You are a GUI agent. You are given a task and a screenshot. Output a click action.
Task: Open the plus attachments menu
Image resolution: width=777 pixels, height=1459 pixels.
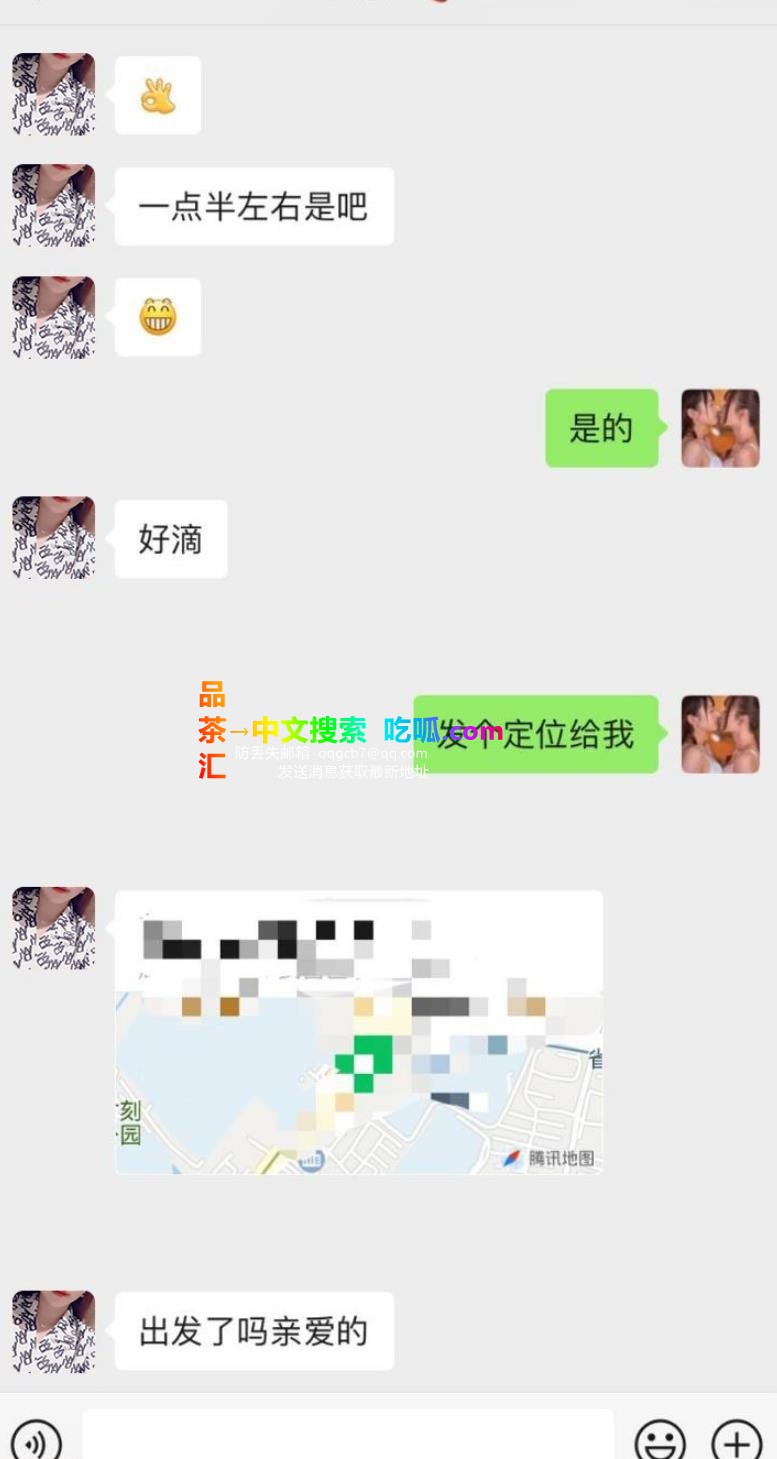(737, 1441)
